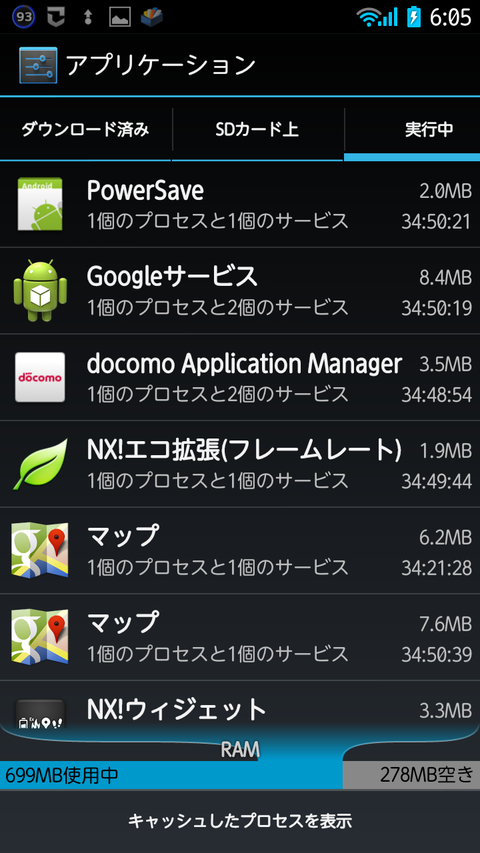Open the Googleサービス row
Viewport: 480px width, 853px height.
[240, 291]
